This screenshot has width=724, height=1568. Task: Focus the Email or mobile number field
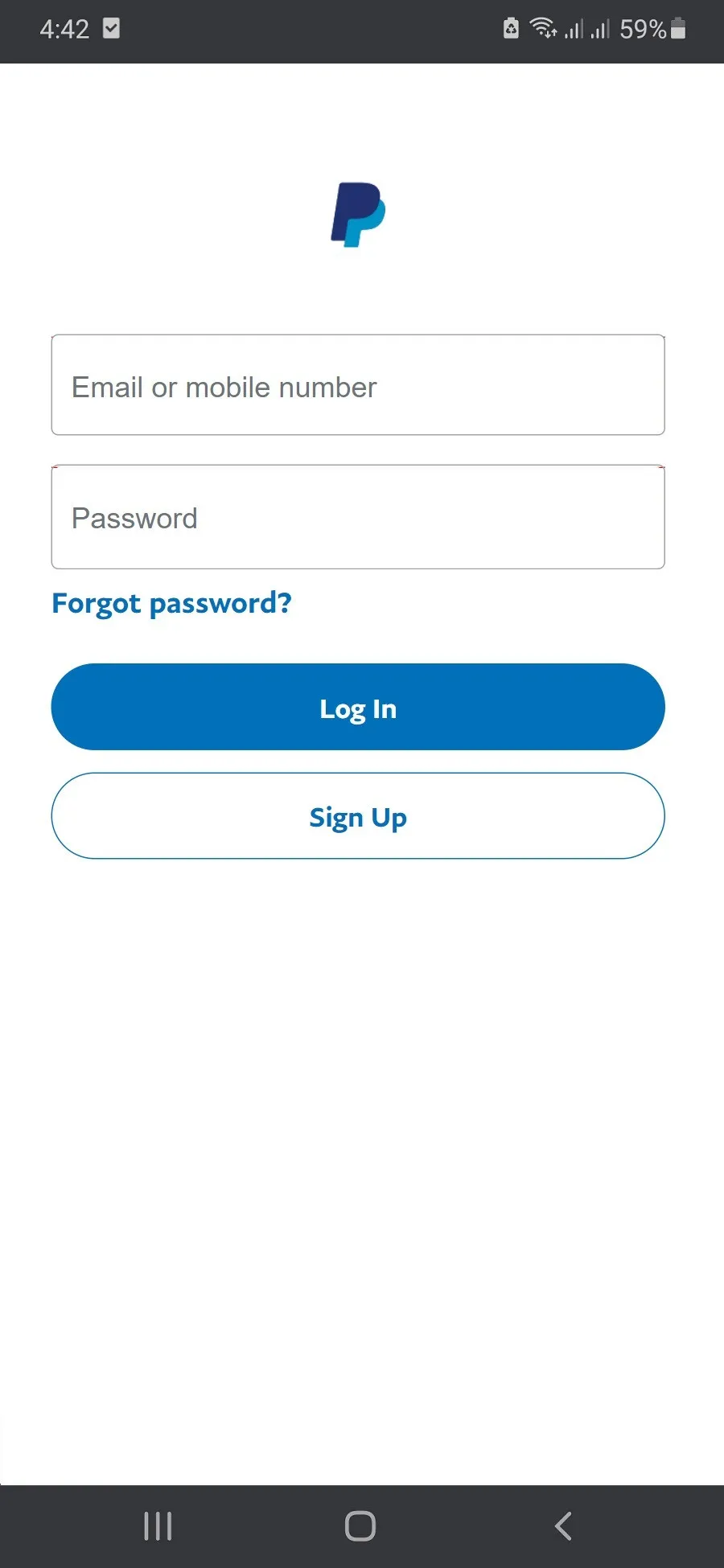point(358,385)
